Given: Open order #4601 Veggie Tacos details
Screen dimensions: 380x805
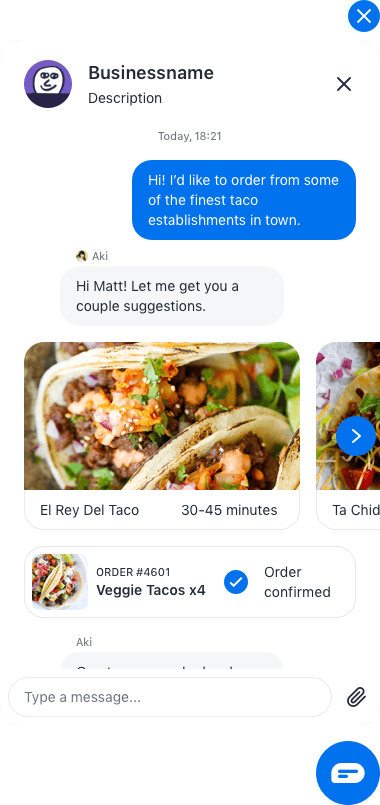Looking at the screenshot, I should point(189,582).
